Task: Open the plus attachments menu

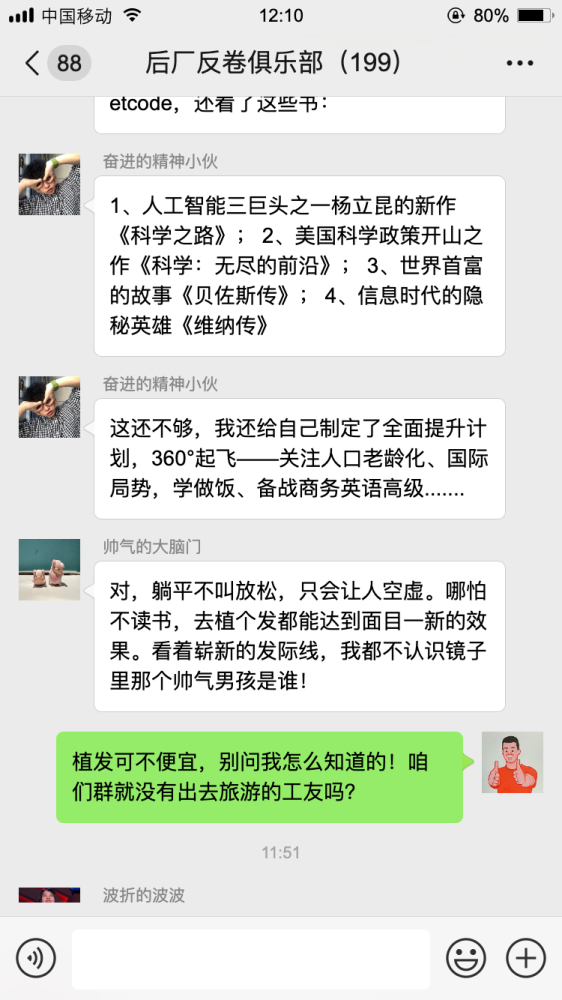Action: pos(526,958)
